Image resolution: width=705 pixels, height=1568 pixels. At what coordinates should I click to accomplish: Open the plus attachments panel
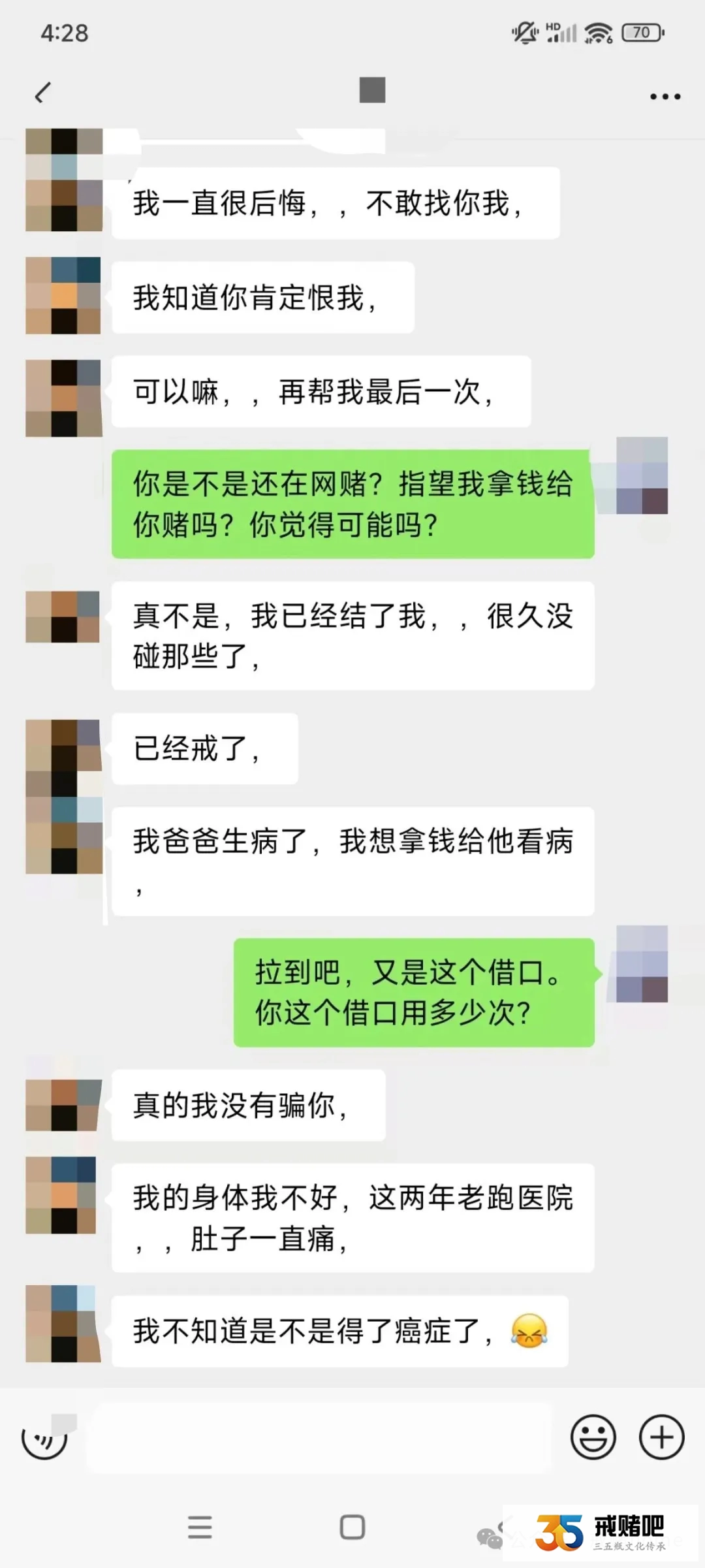661,1437
